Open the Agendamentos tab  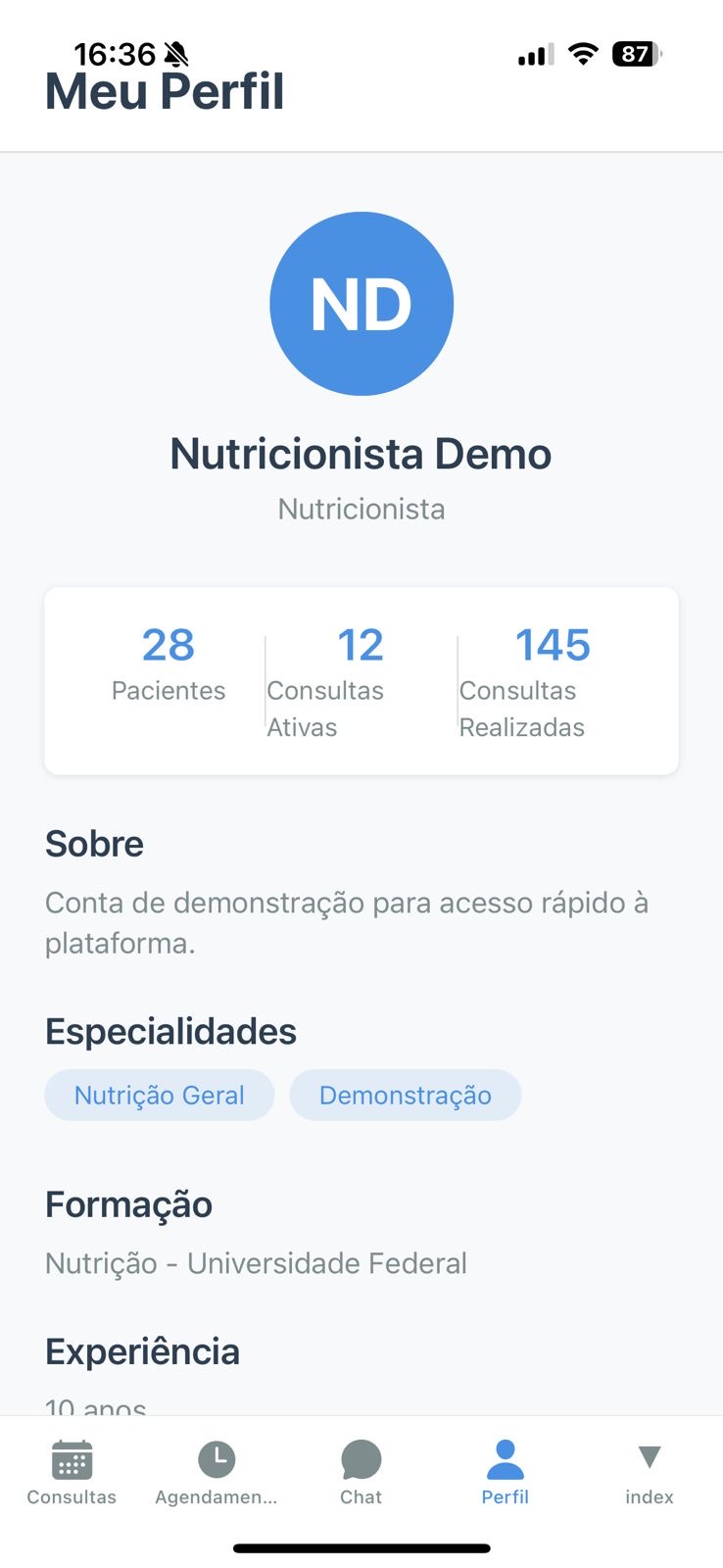(x=217, y=1471)
